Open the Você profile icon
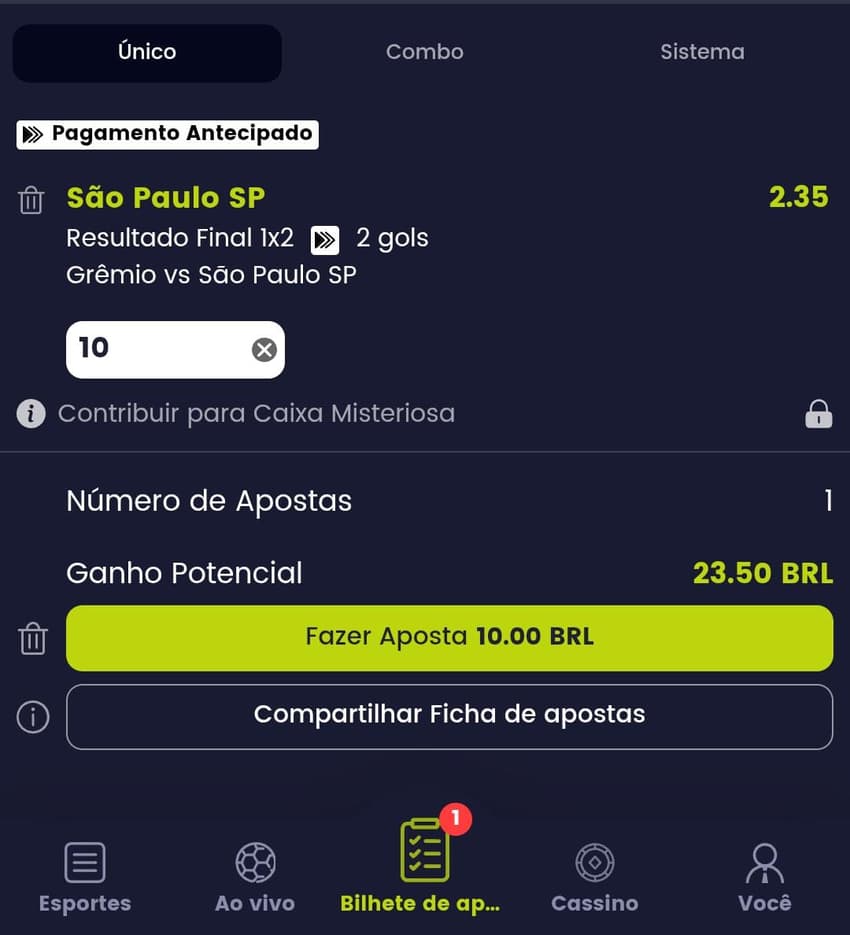 (x=764, y=862)
